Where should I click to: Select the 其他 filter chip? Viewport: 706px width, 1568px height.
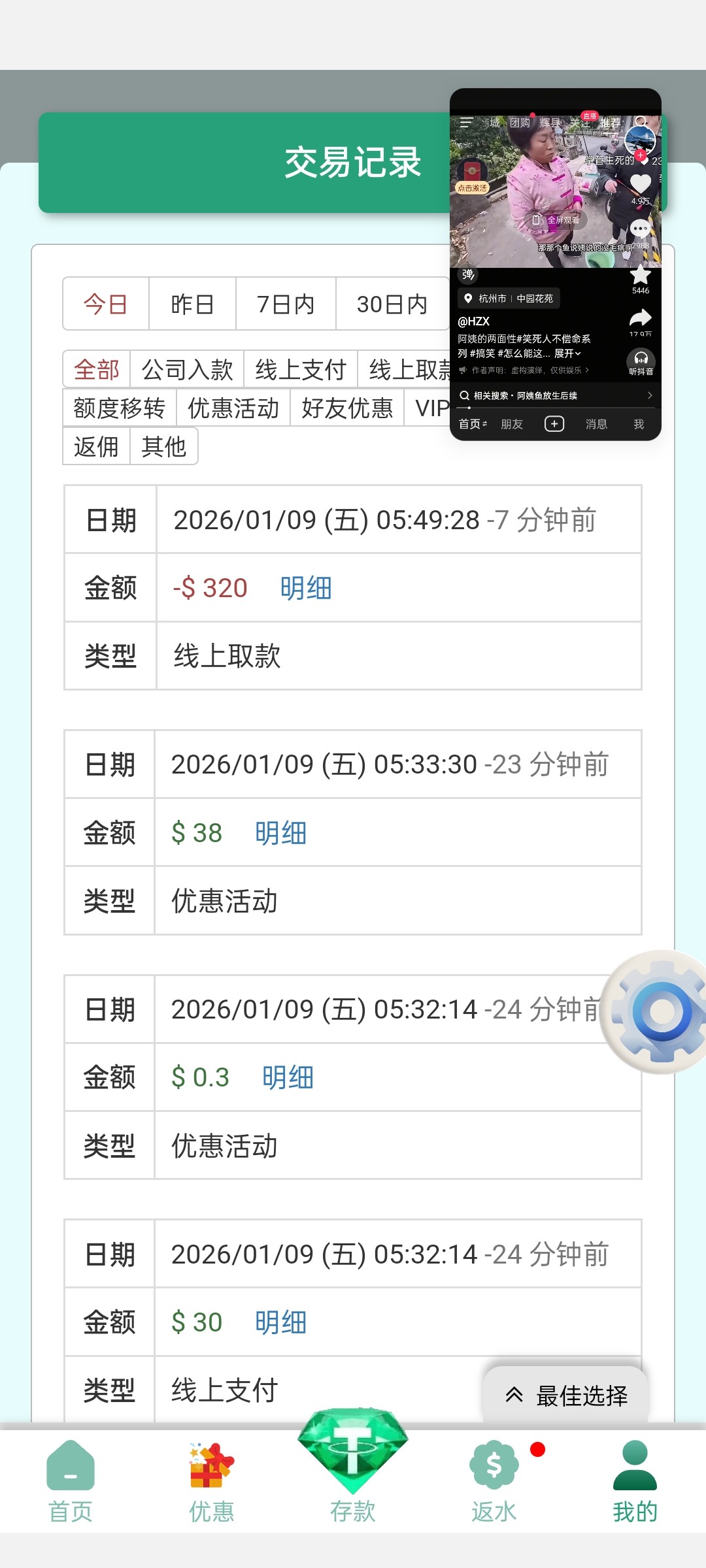click(x=164, y=447)
